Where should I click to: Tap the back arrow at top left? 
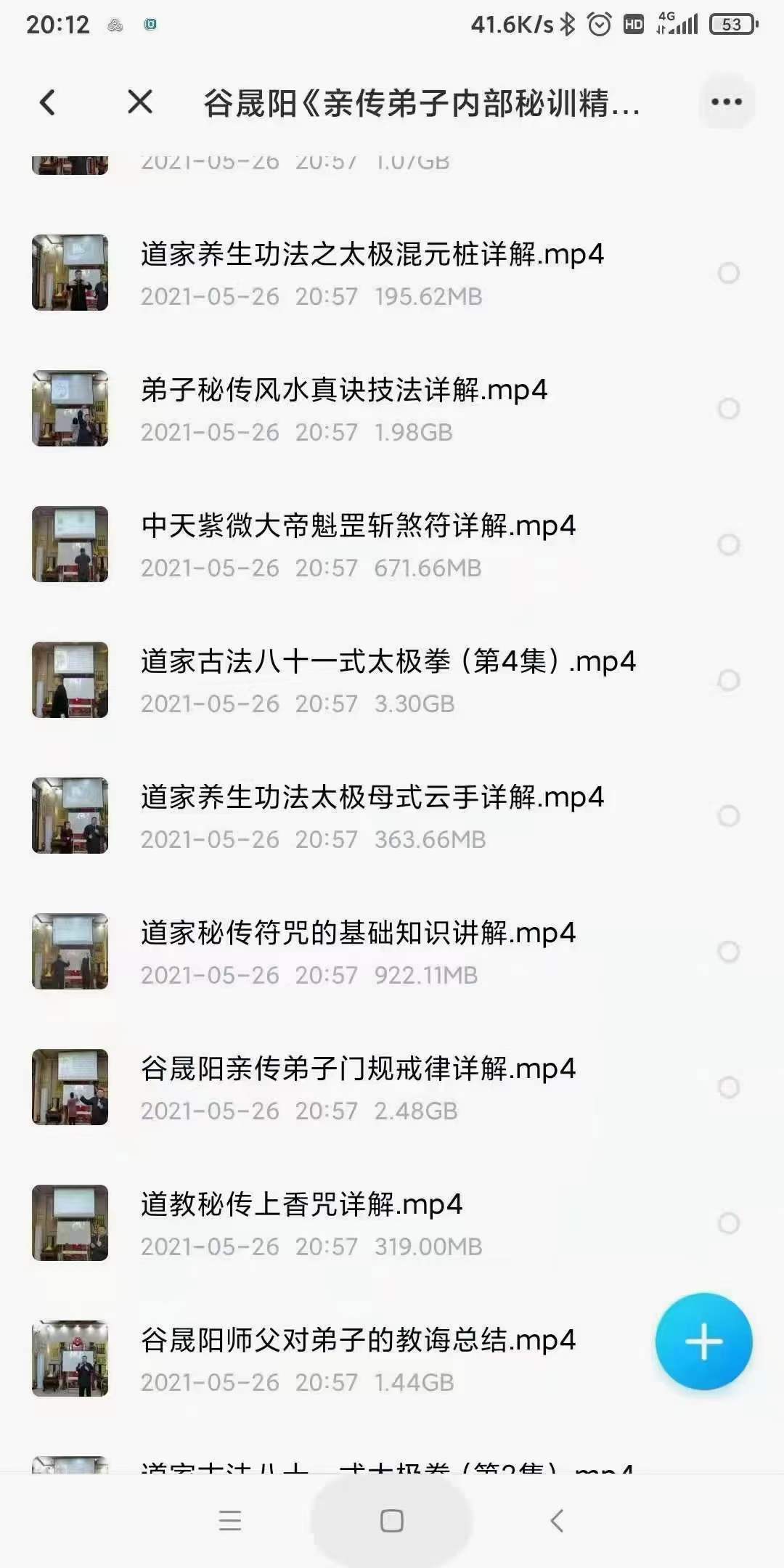(x=48, y=102)
